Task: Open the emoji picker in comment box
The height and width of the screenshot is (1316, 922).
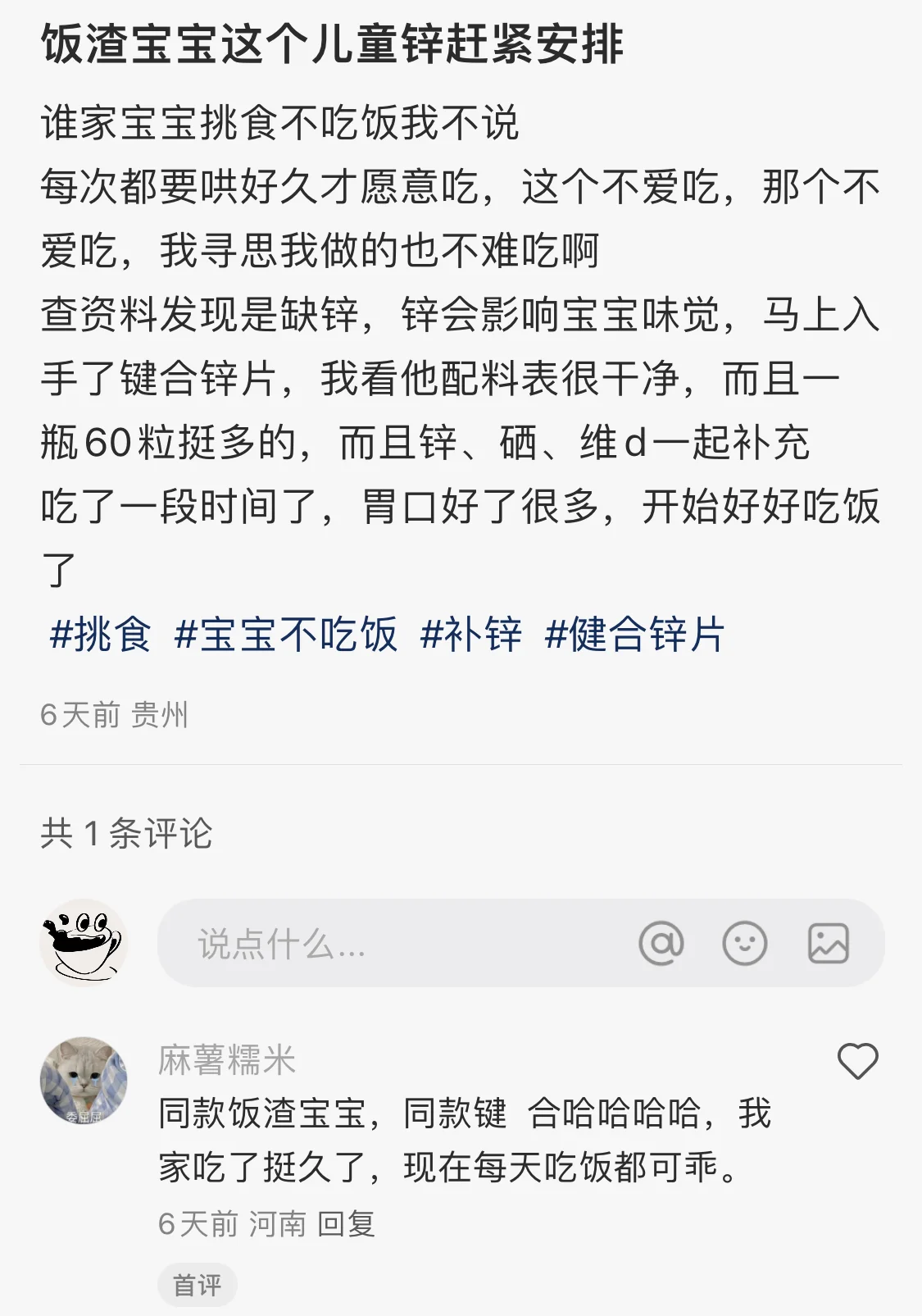Action: coord(744,943)
